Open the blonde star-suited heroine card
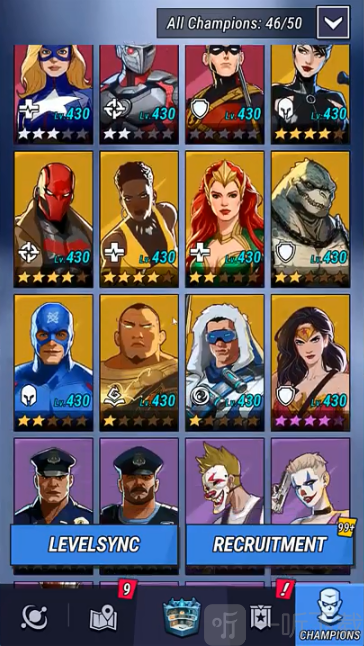Screen dimensions: 364x646 tap(54, 94)
